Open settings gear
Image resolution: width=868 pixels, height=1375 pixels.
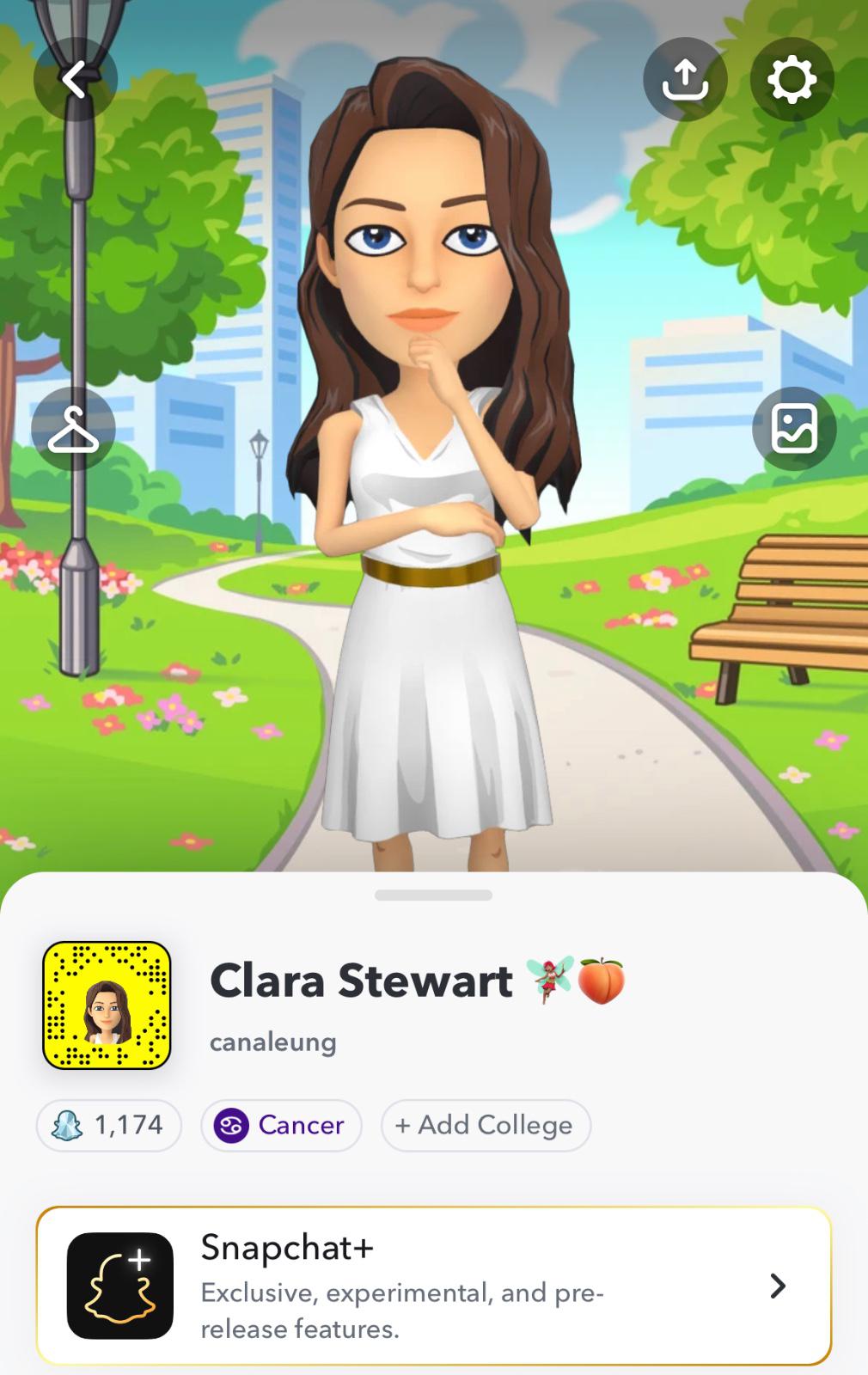(x=792, y=80)
